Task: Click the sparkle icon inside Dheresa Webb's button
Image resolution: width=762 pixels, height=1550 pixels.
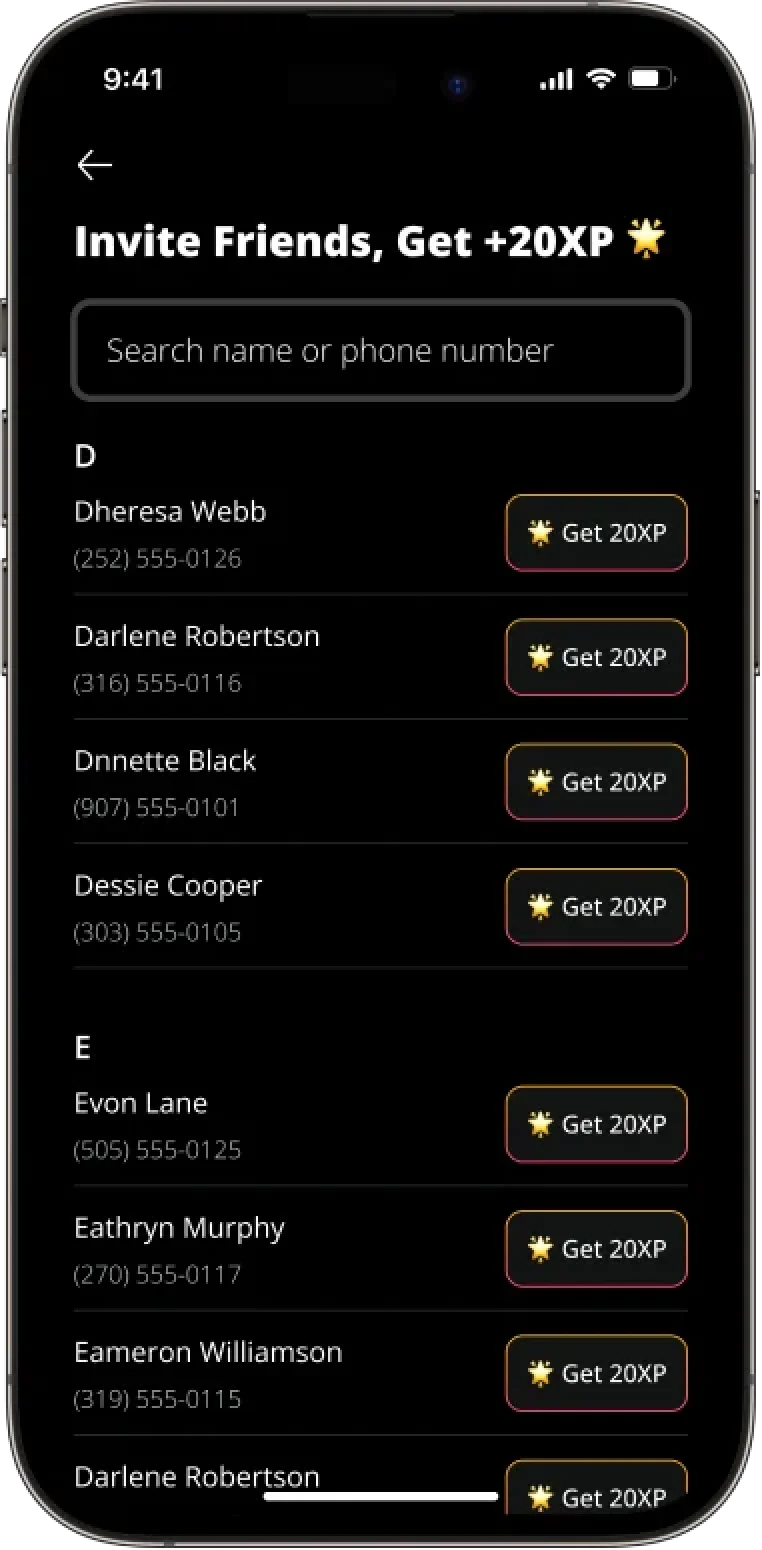Action: point(541,533)
